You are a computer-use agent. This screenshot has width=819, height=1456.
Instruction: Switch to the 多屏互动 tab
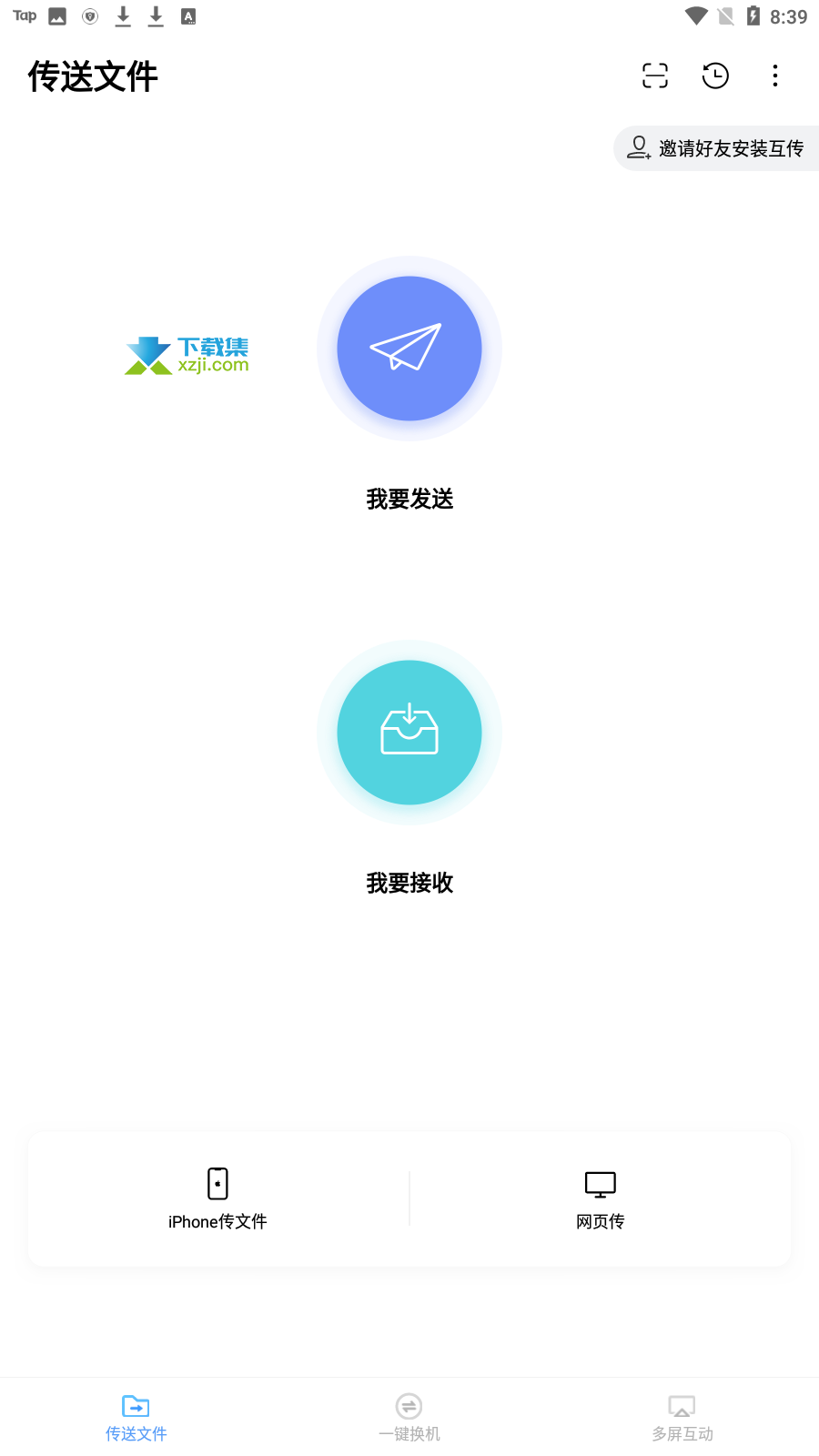(682, 1418)
